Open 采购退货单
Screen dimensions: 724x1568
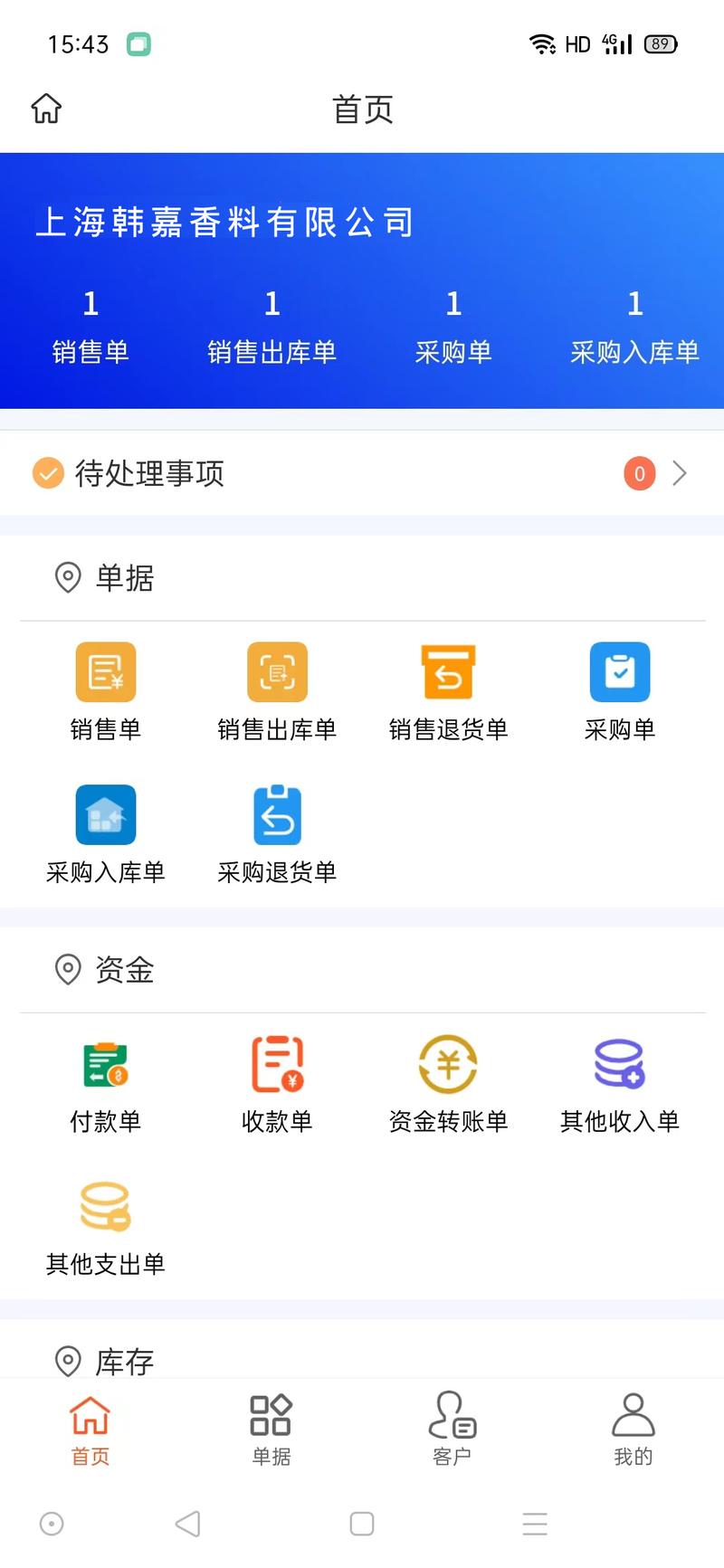pyautogui.click(x=277, y=834)
